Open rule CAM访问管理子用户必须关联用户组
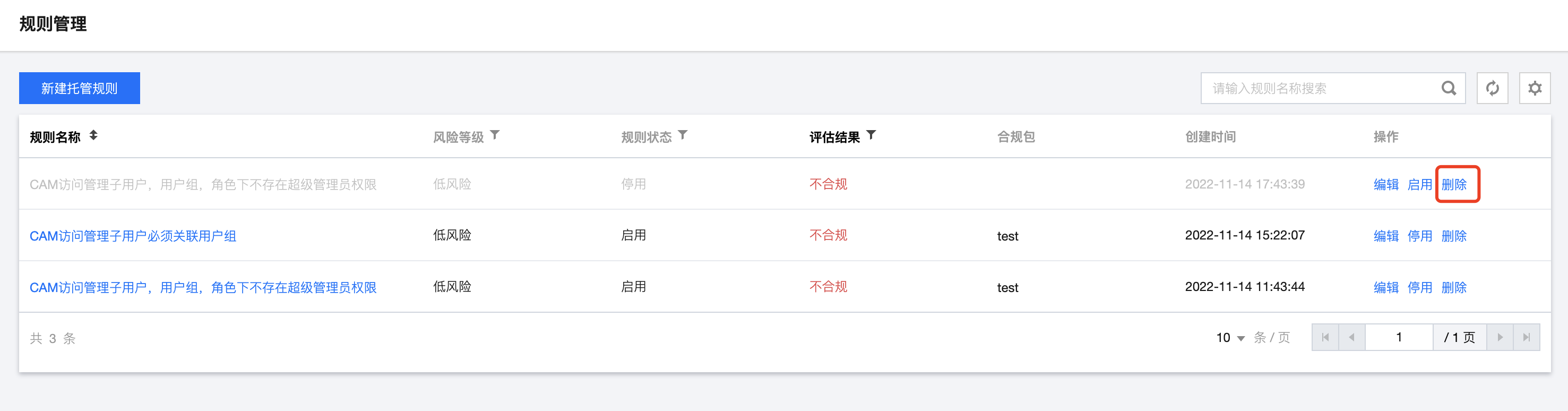The height and width of the screenshot is (411, 1568). click(x=133, y=236)
